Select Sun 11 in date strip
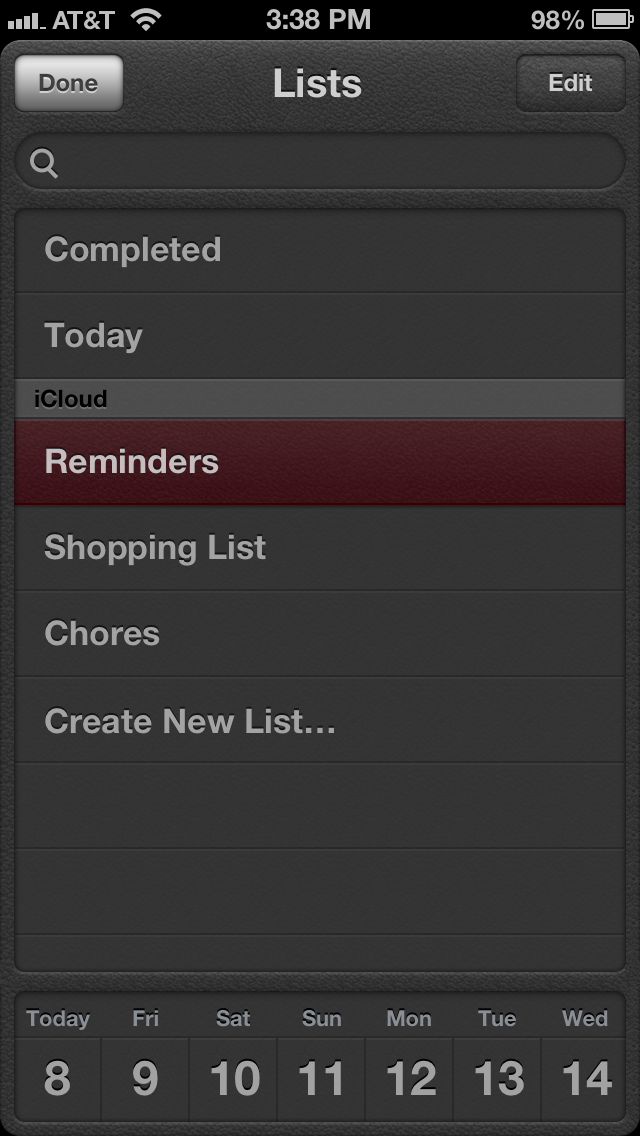This screenshot has height=1136, width=640. pos(321,1058)
